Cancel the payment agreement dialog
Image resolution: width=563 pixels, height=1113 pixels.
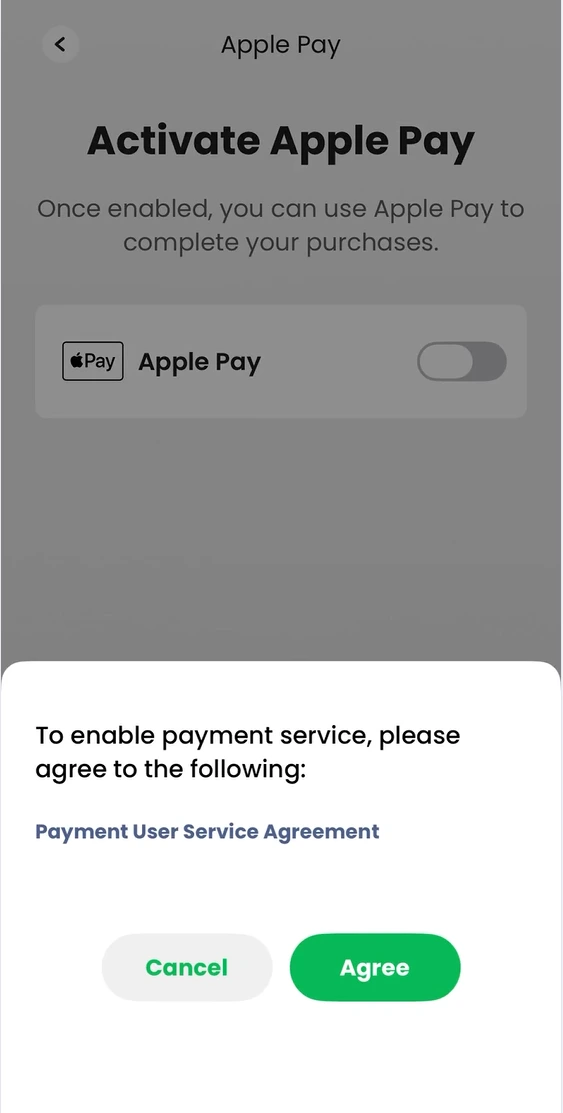coord(187,967)
